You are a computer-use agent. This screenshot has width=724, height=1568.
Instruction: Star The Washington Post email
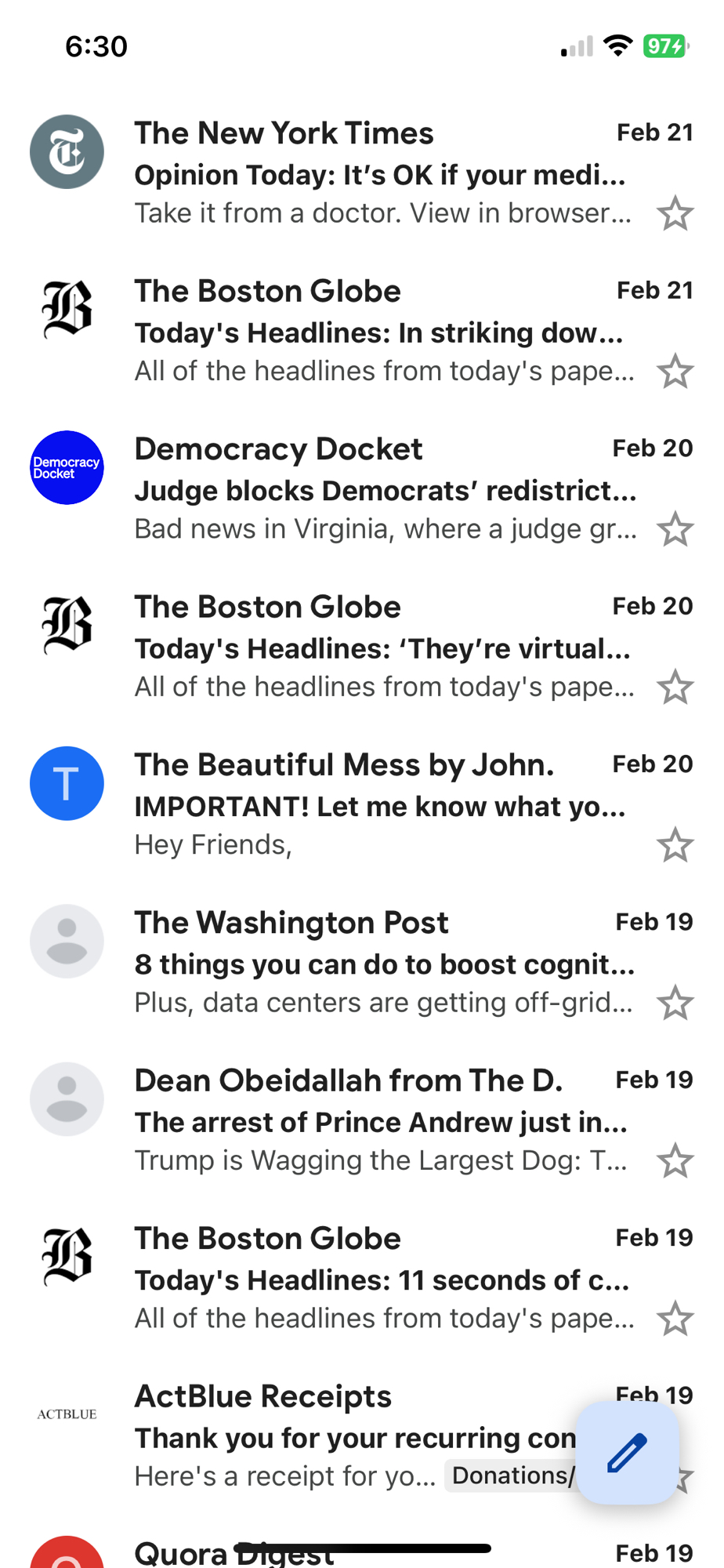click(675, 1004)
